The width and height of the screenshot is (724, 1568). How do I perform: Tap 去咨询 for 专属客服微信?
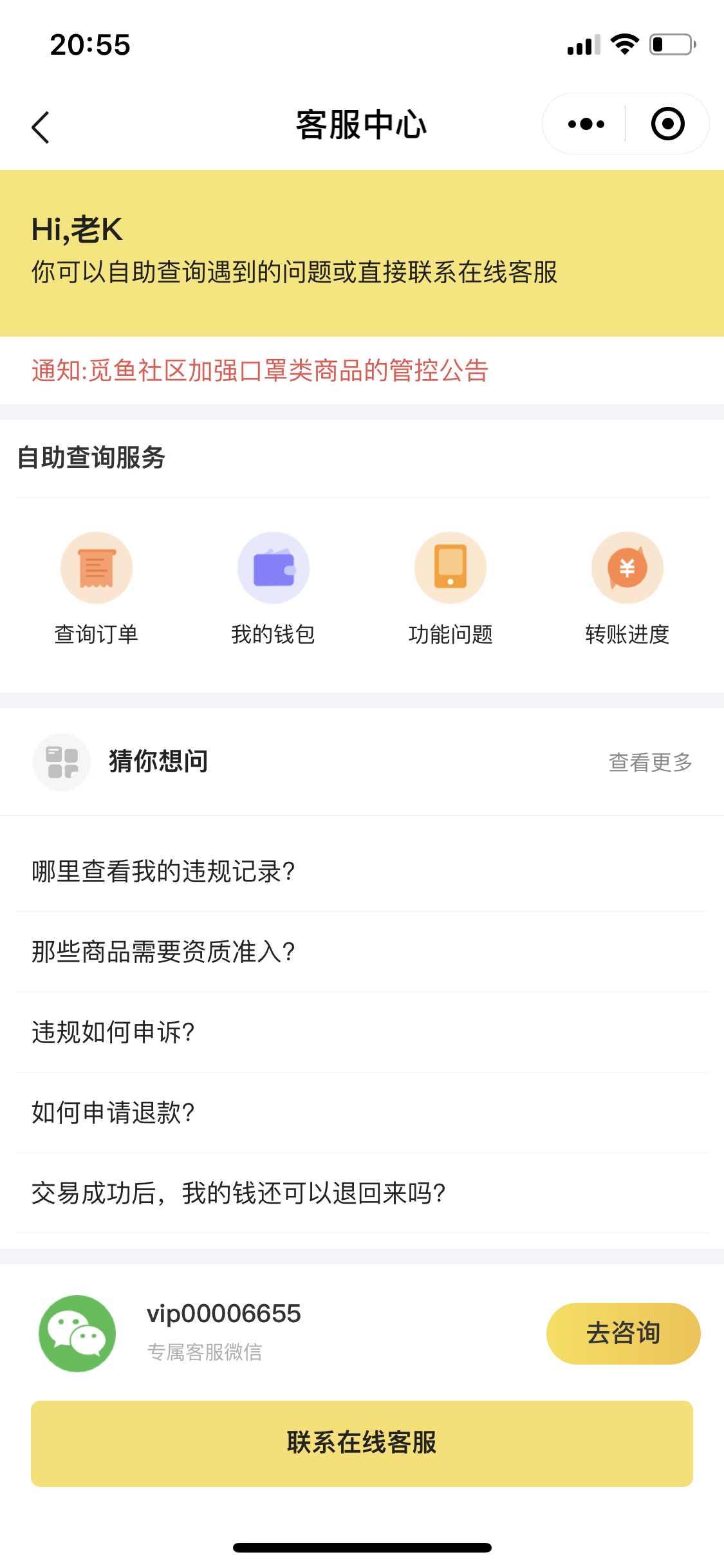623,1333
